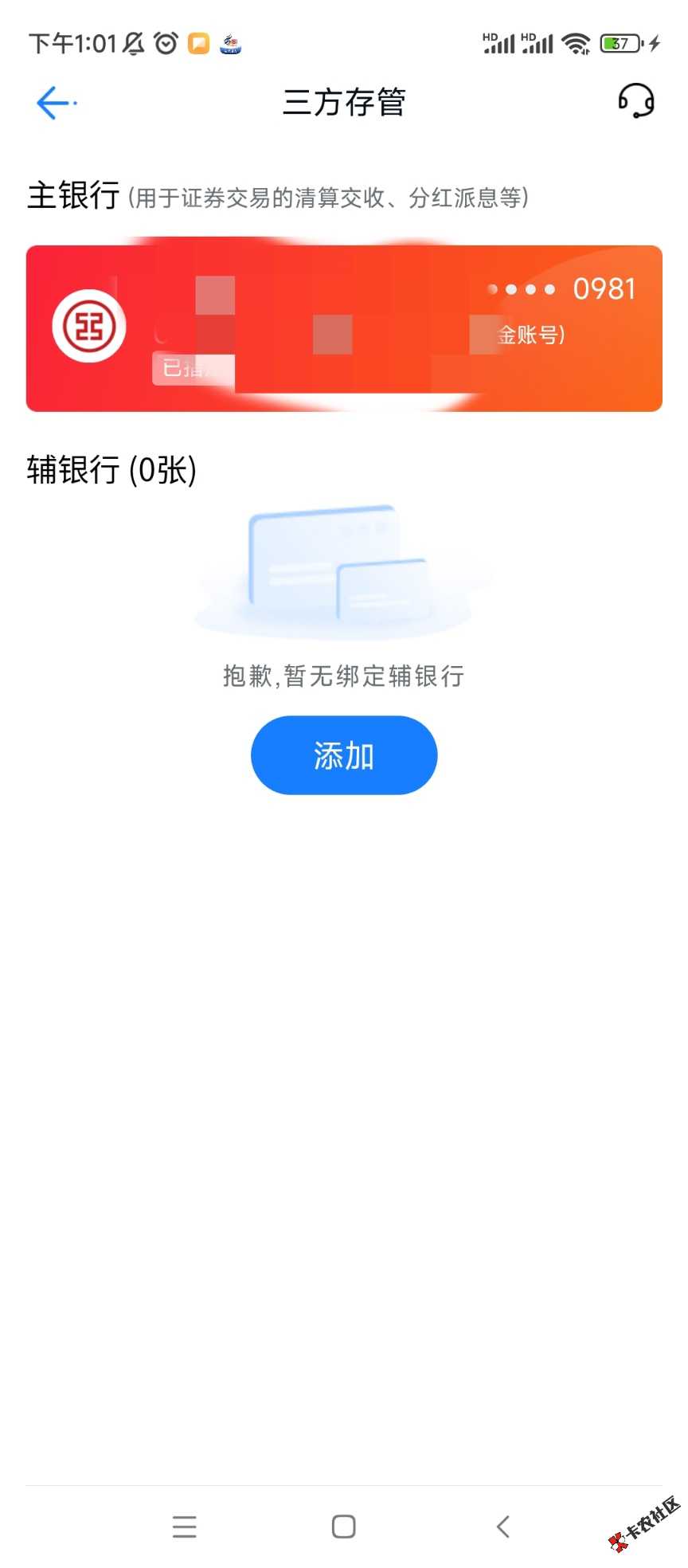The width and height of the screenshot is (688, 1568).
Task: Go back using the top-left arrow
Action: point(55,103)
